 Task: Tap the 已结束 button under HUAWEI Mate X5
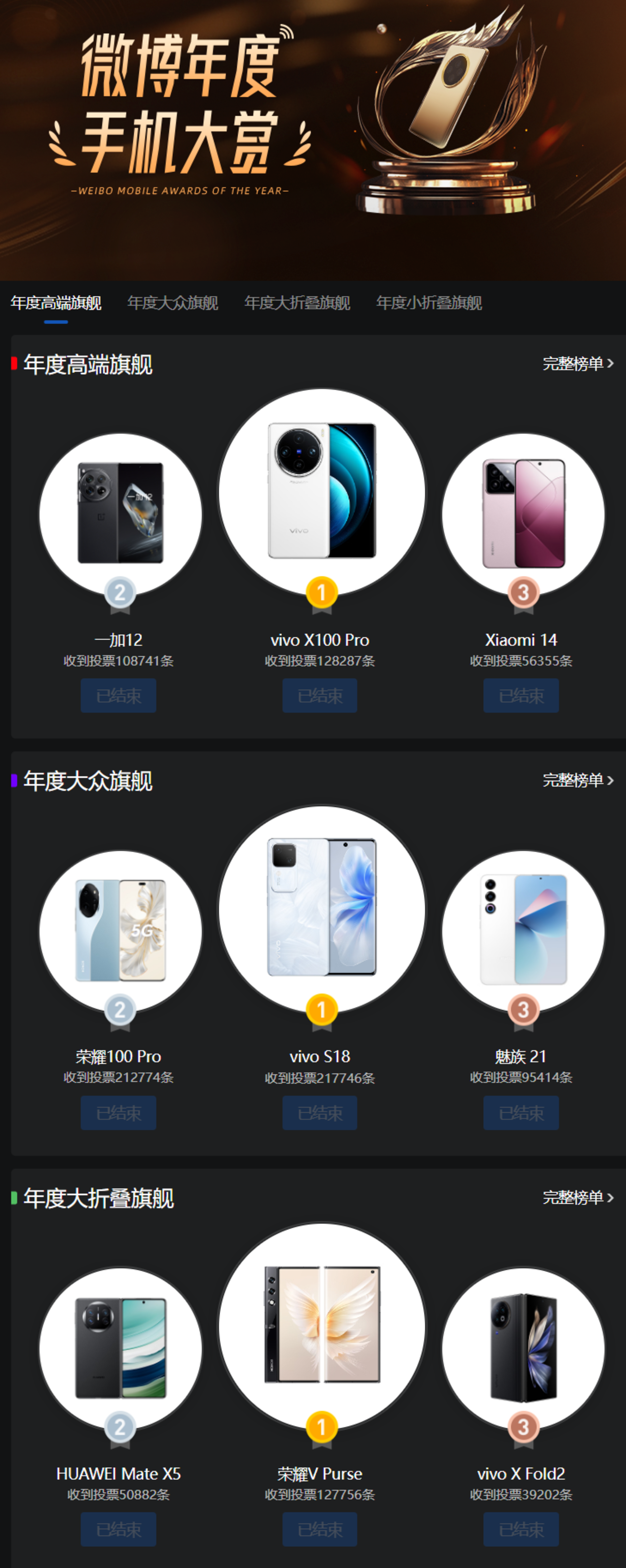(119, 1530)
